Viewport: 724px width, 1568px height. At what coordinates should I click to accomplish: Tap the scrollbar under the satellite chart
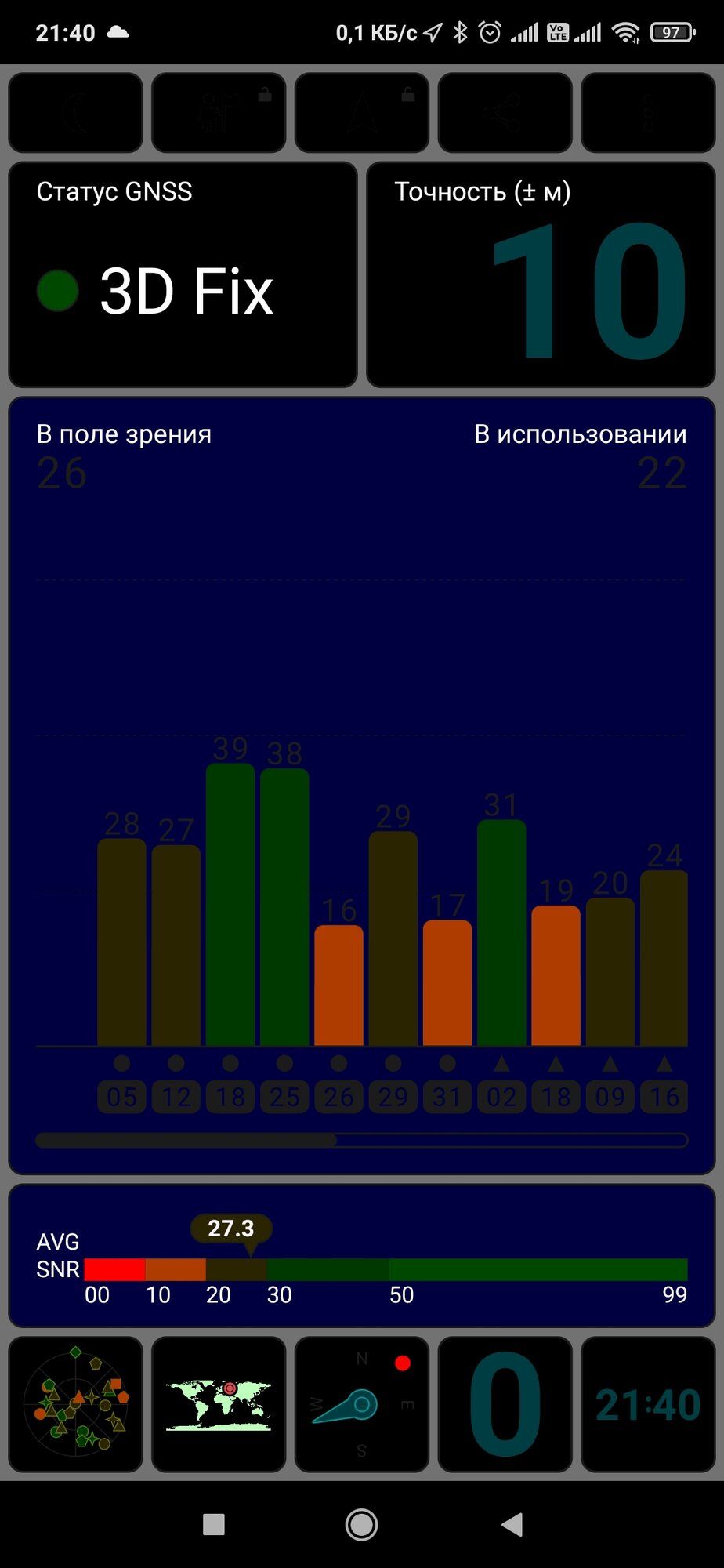point(362,1140)
